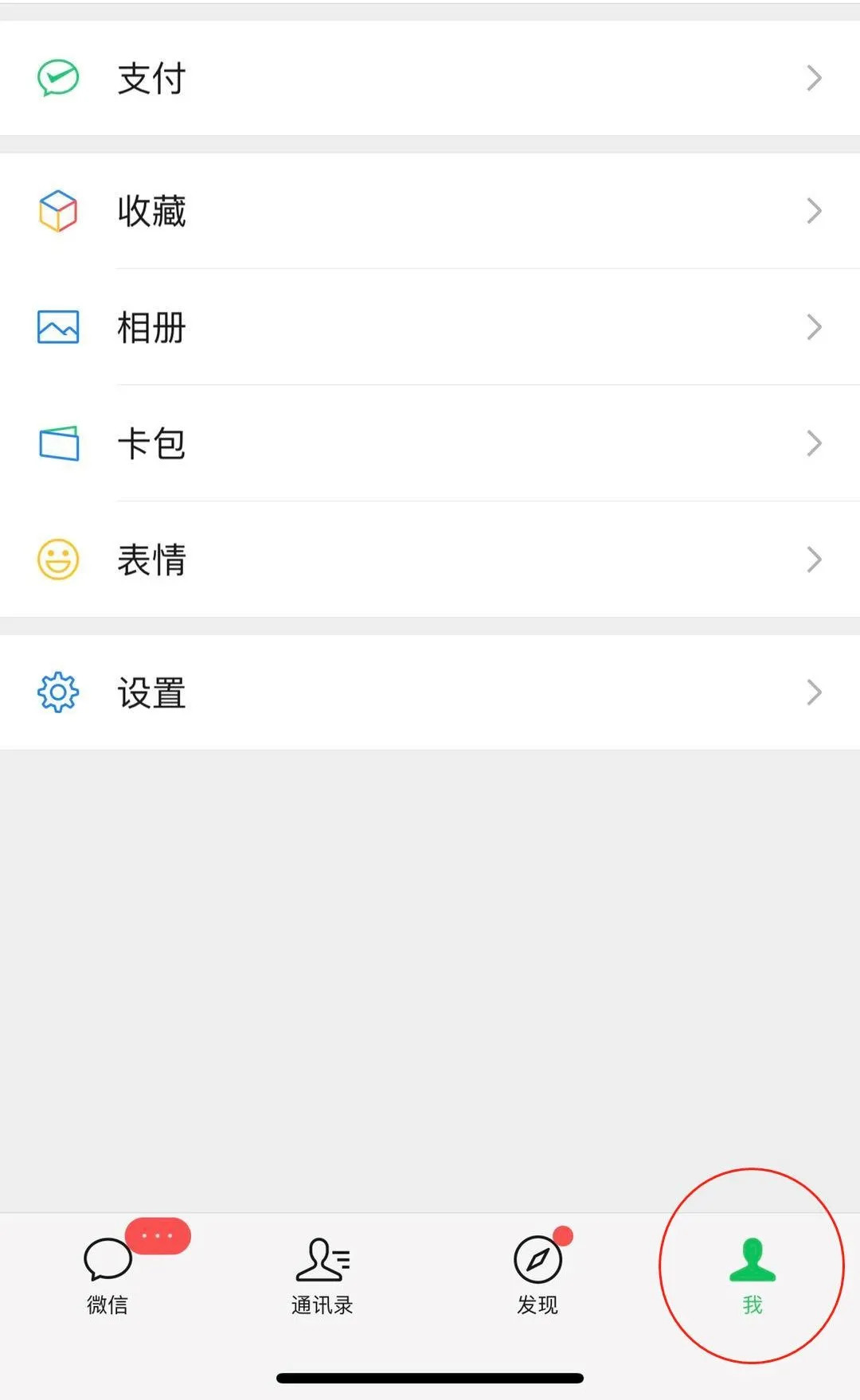Open the 相册 photo album icon
Image resolution: width=860 pixels, height=1400 pixels.
pyautogui.click(x=57, y=326)
